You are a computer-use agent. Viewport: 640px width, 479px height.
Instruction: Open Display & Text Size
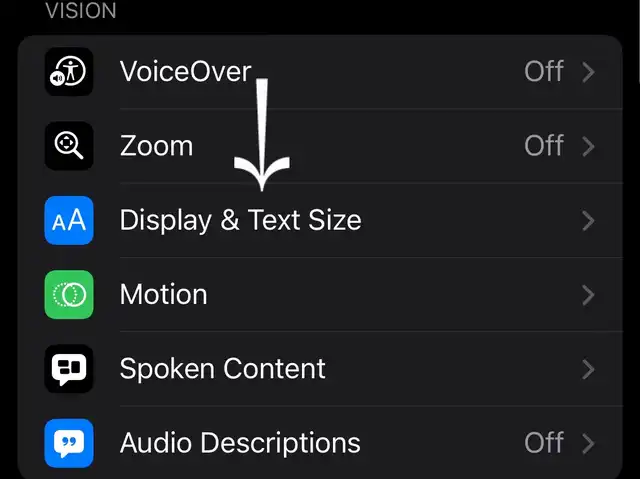[320, 220]
